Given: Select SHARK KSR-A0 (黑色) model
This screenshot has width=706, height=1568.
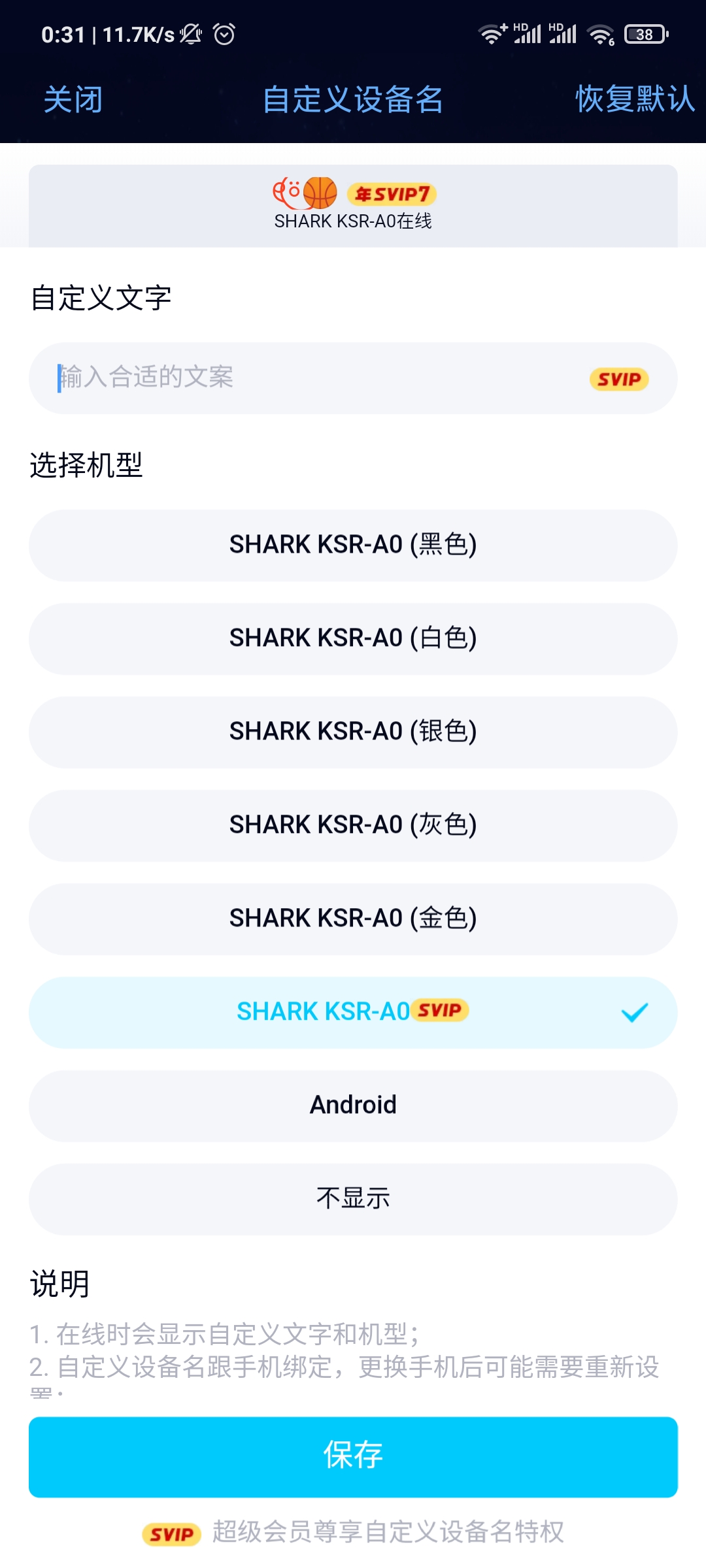Looking at the screenshot, I should 353,546.
